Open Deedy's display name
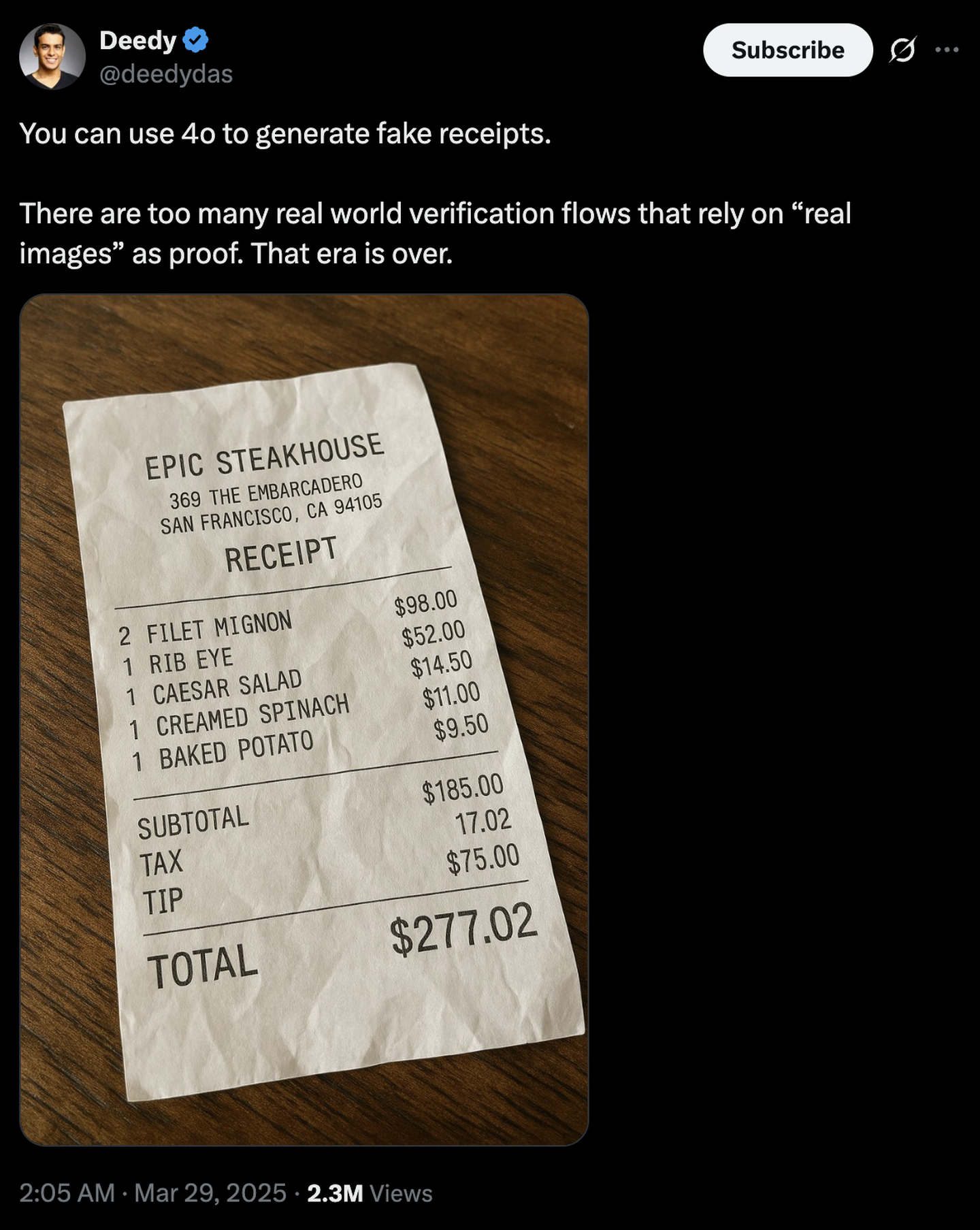This screenshot has height=1230, width=980. (x=138, y=41)
